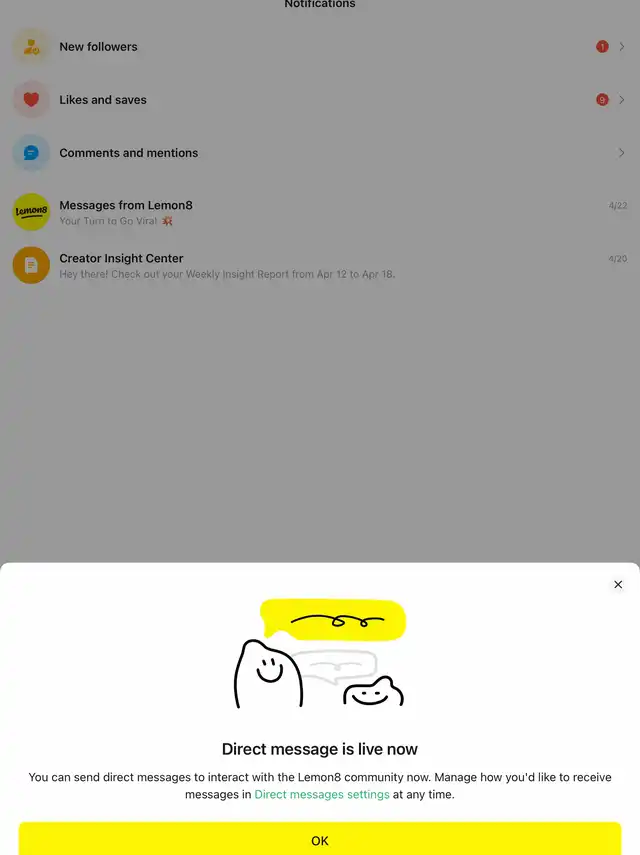Screen dimensions: 640x855
Task: Open Likes and saves
Action: pyautogui.click(x=320, y=100)
